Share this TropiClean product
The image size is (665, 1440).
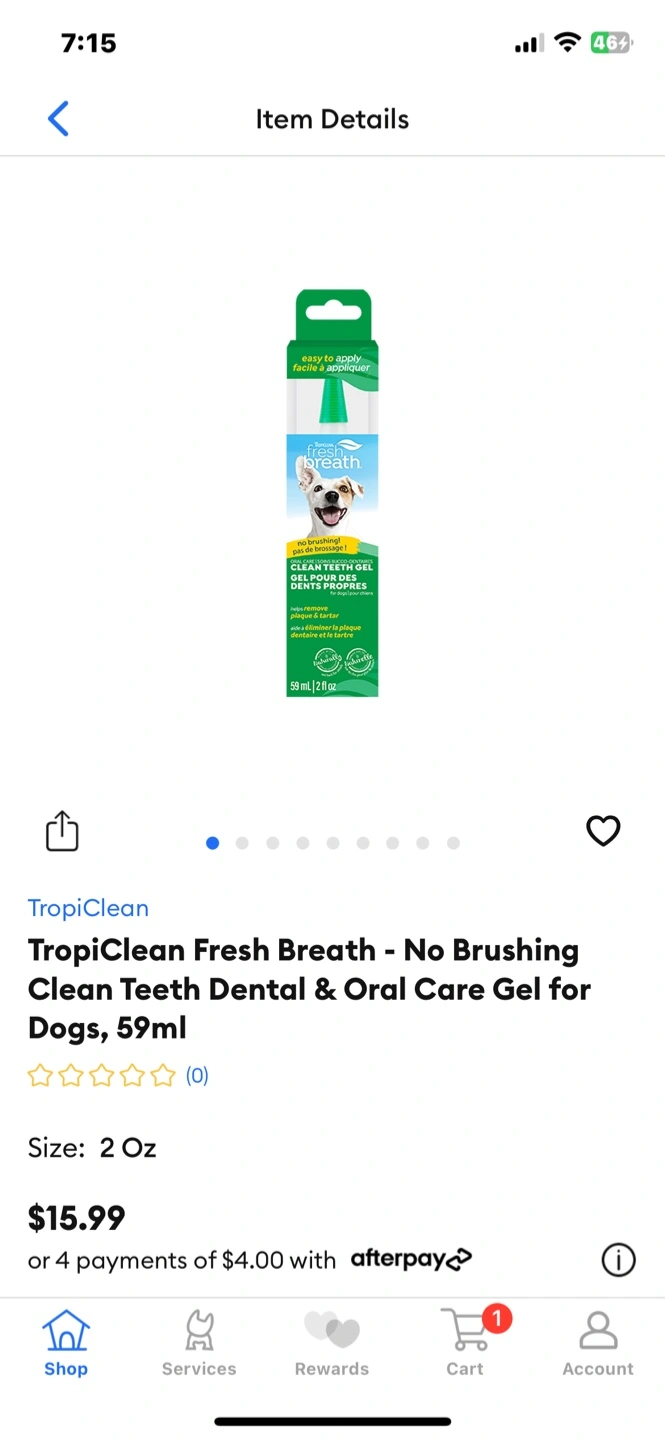62,831
